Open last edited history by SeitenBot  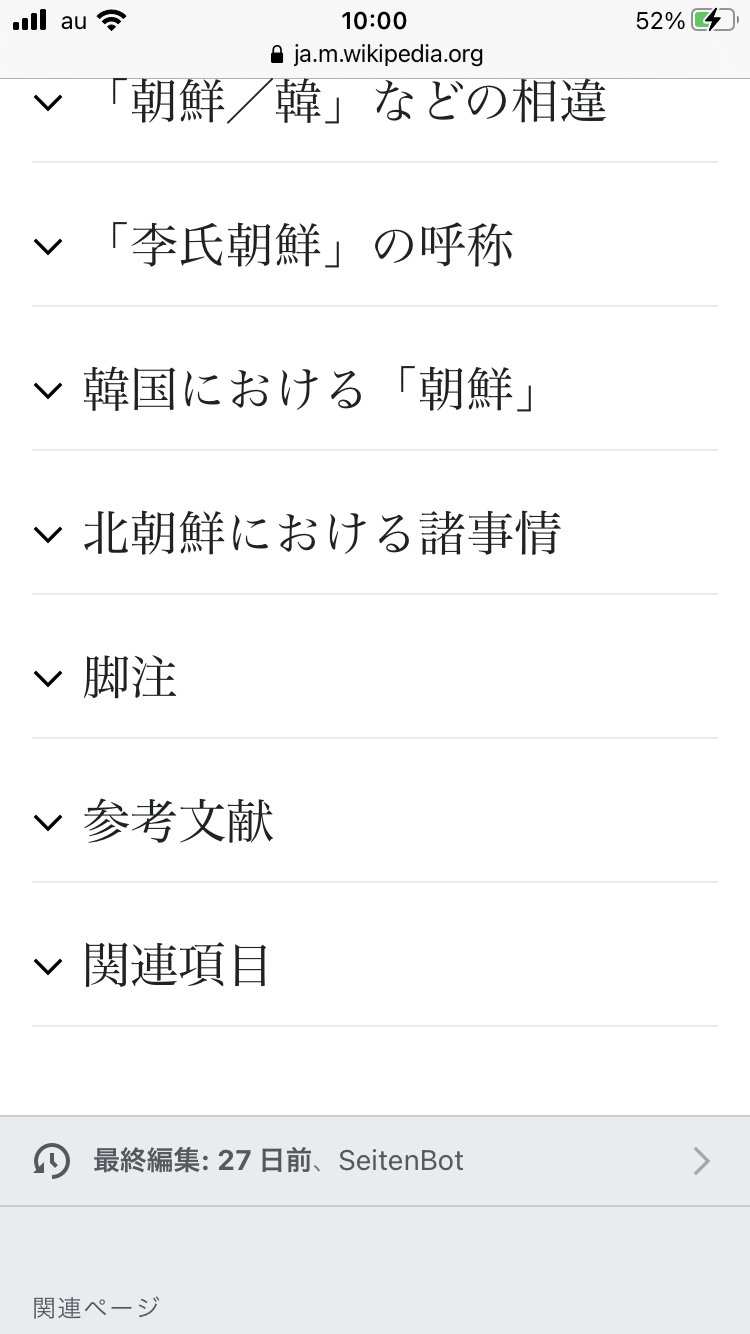click(374, 1161)
